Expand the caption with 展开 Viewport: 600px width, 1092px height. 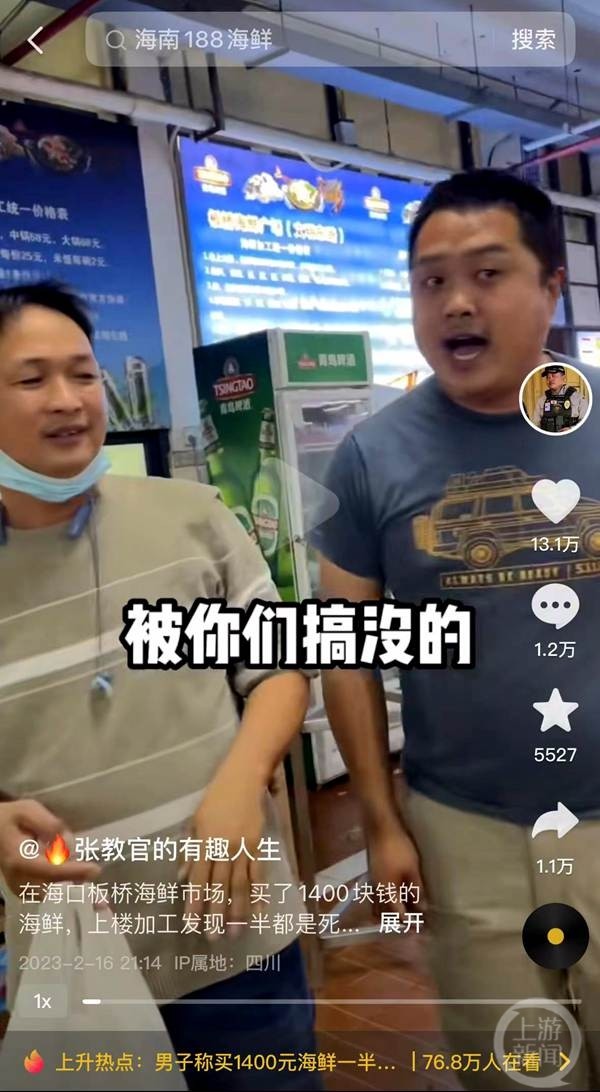(401, 924)
